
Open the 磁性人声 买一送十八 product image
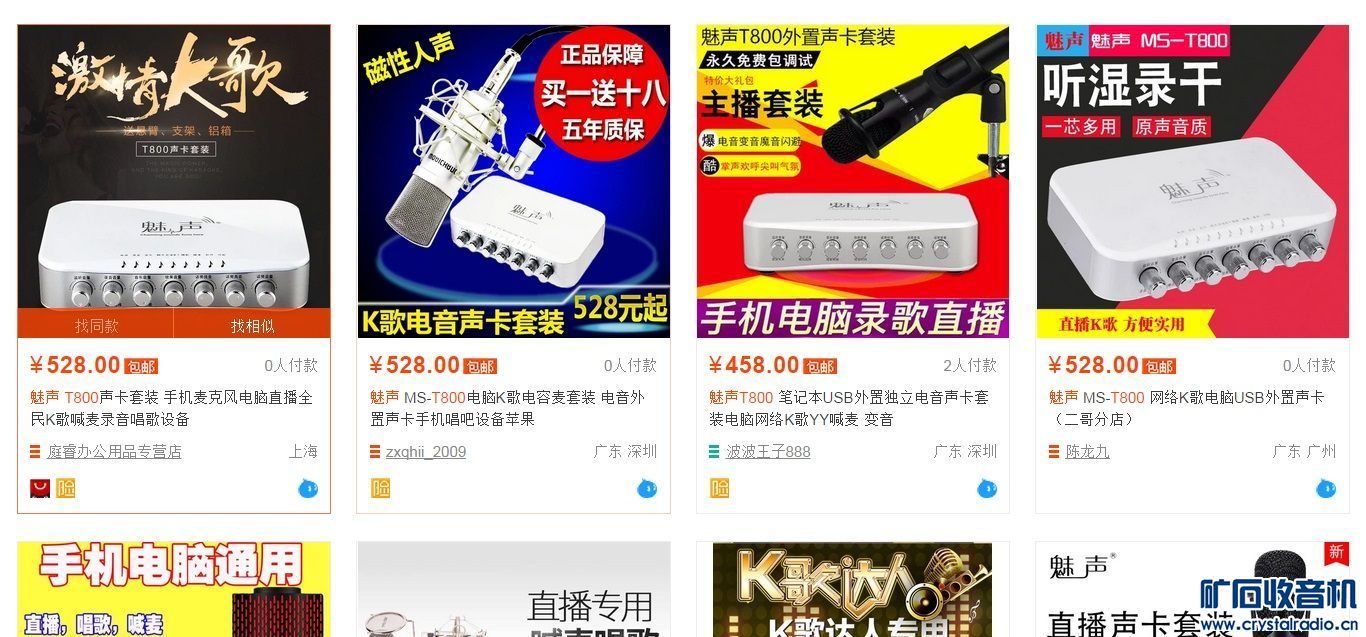coord(513,181)
